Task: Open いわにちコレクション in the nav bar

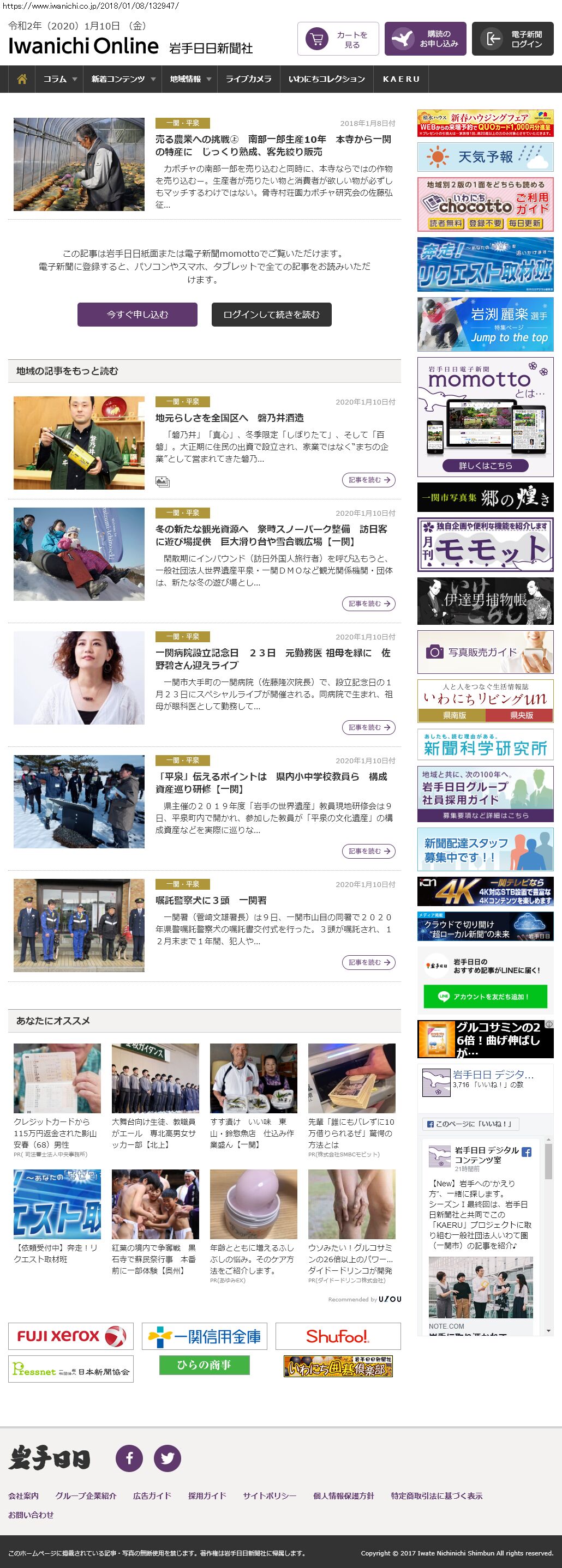Action: 326,79
